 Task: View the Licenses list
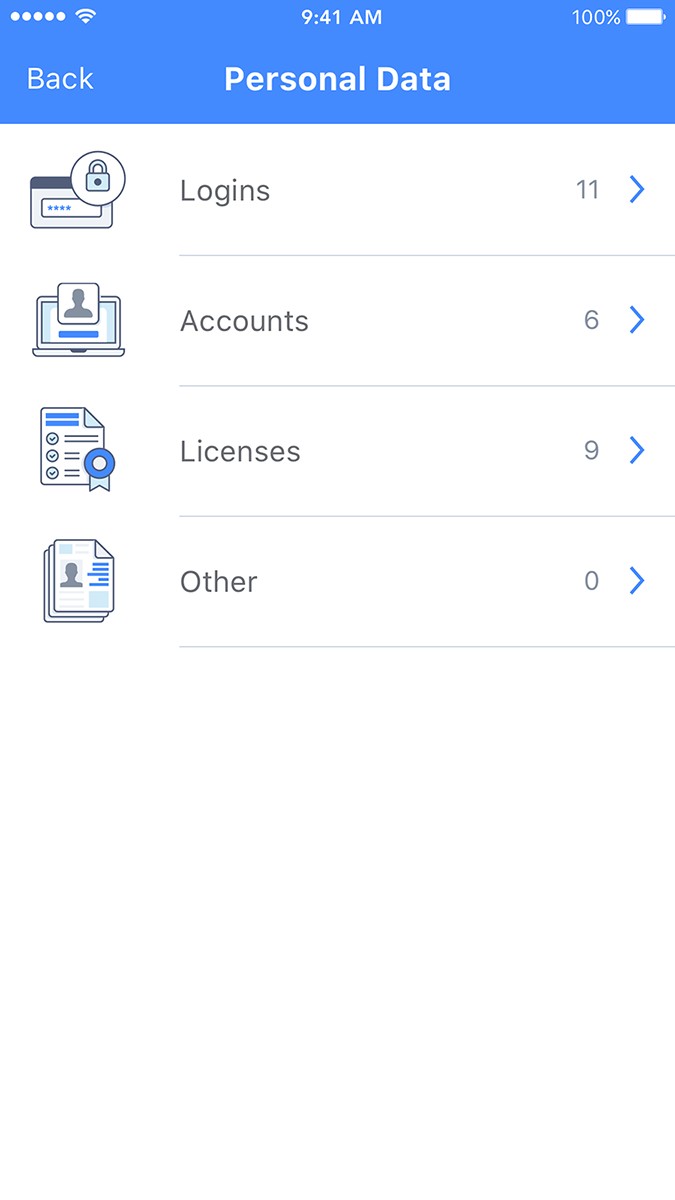click(x=337, y=451)
